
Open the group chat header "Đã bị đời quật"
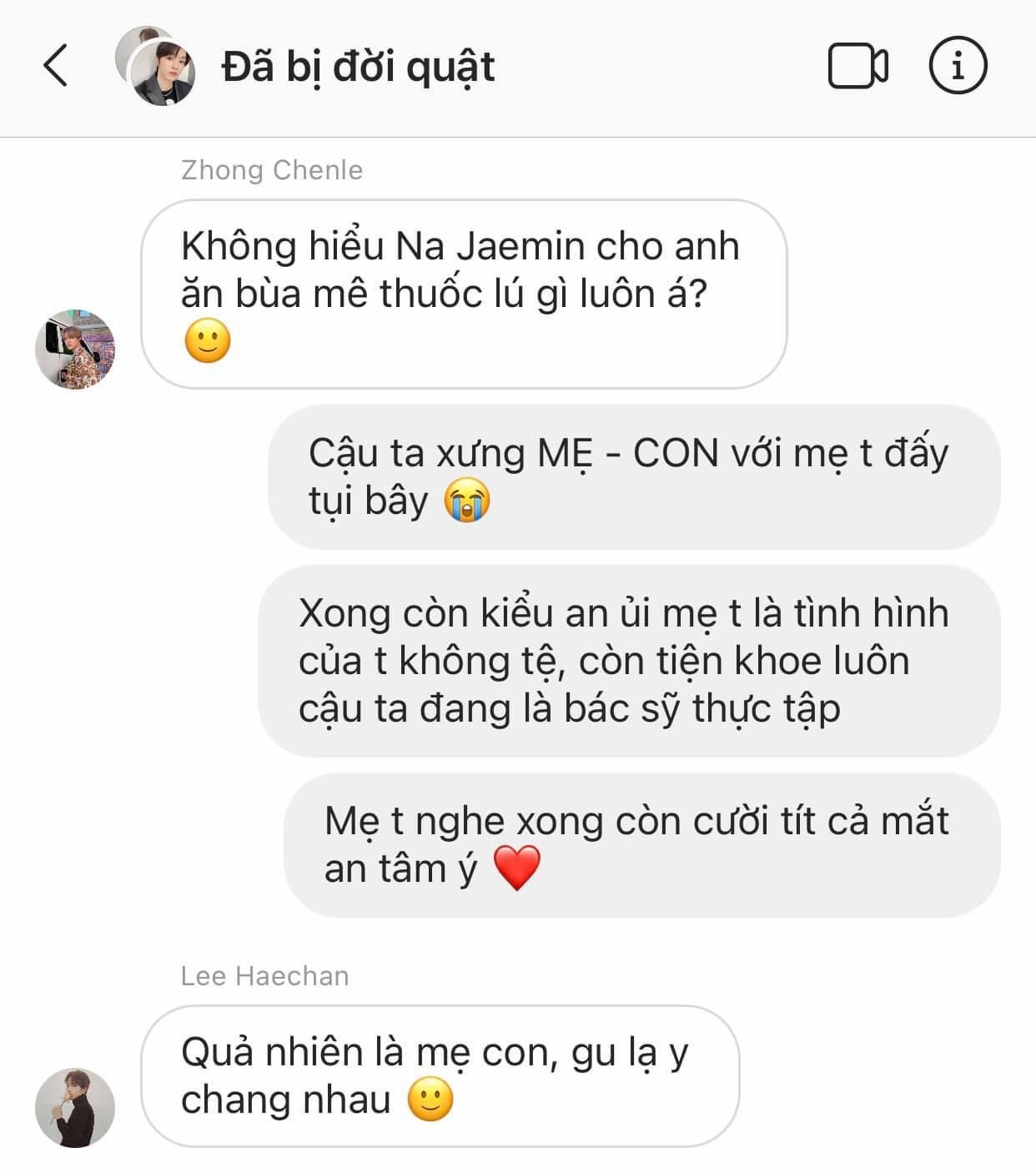(x=358, y=67)
